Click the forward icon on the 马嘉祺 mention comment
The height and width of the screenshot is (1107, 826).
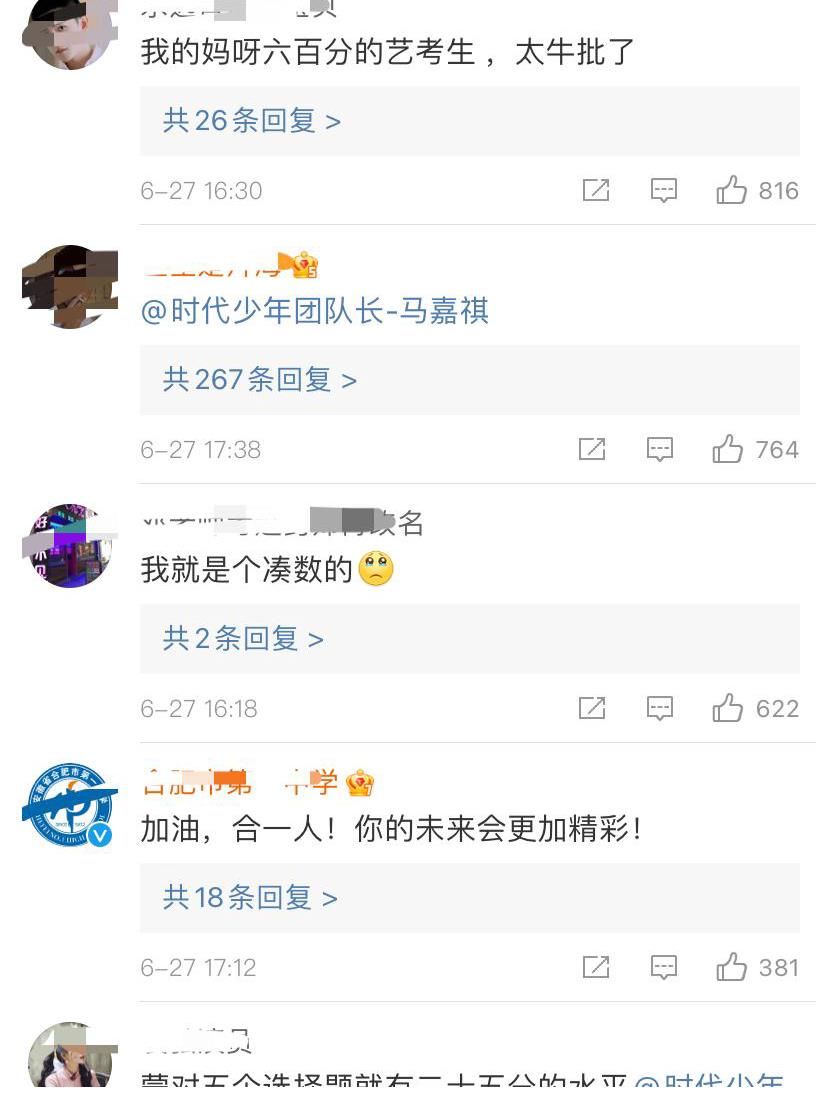pos(594,449)
